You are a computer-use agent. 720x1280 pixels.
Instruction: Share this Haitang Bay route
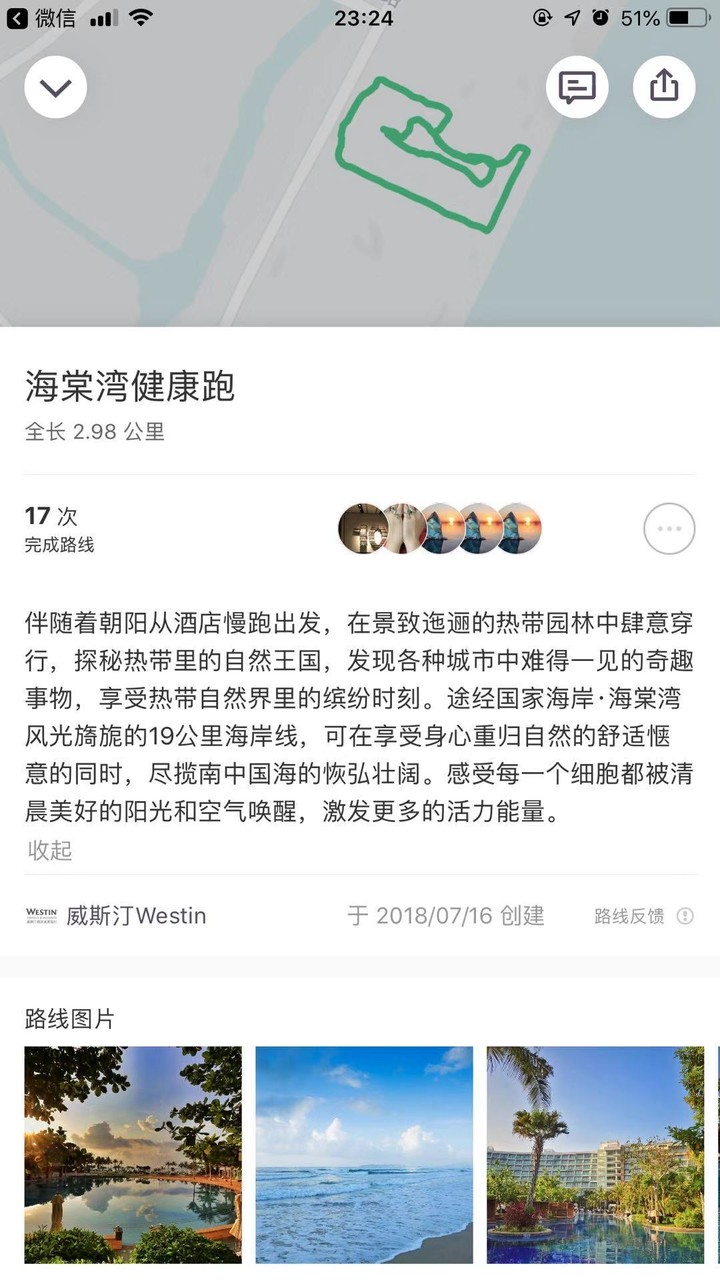tap(664, 88)
